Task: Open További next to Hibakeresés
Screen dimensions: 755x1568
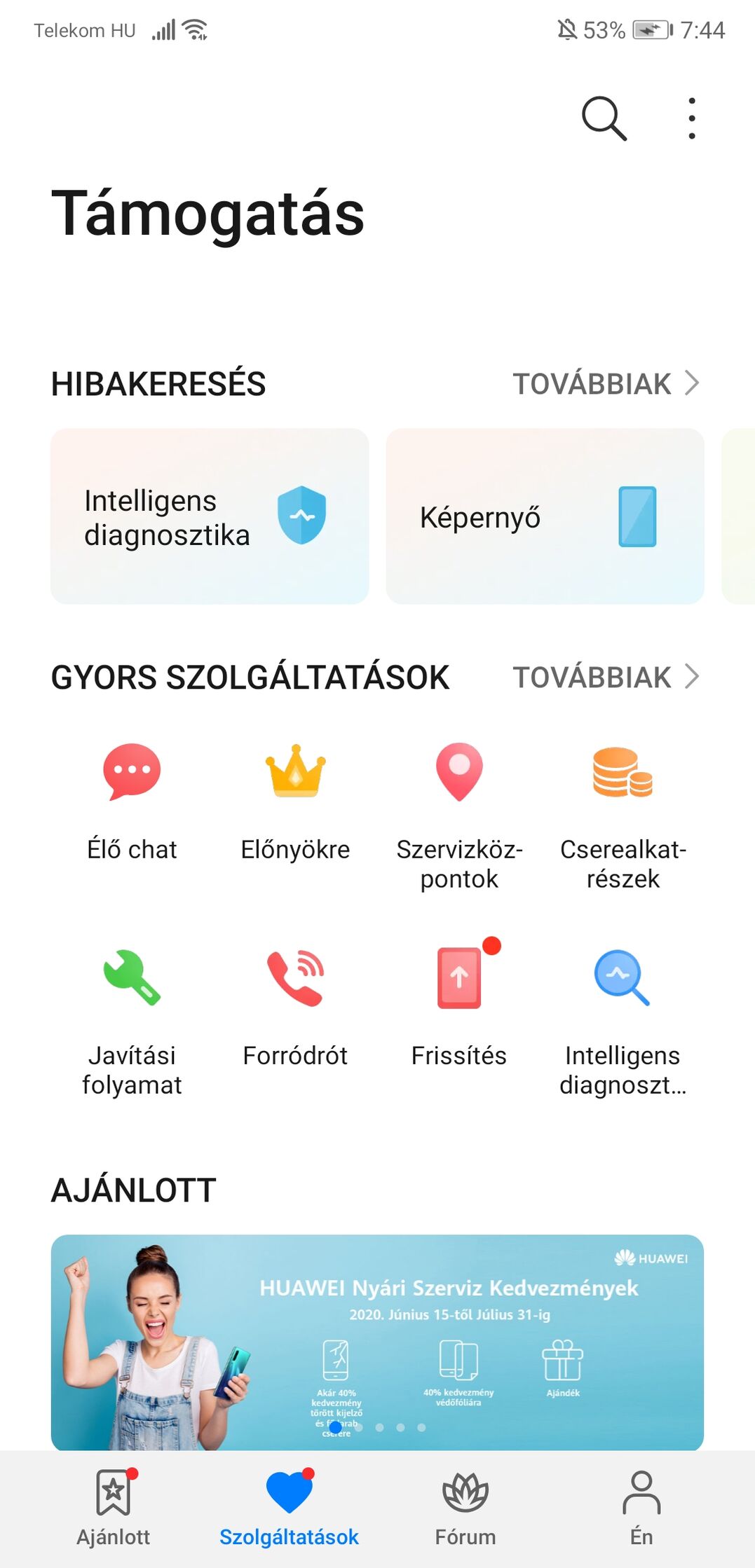Action: [x=606, y=384]
